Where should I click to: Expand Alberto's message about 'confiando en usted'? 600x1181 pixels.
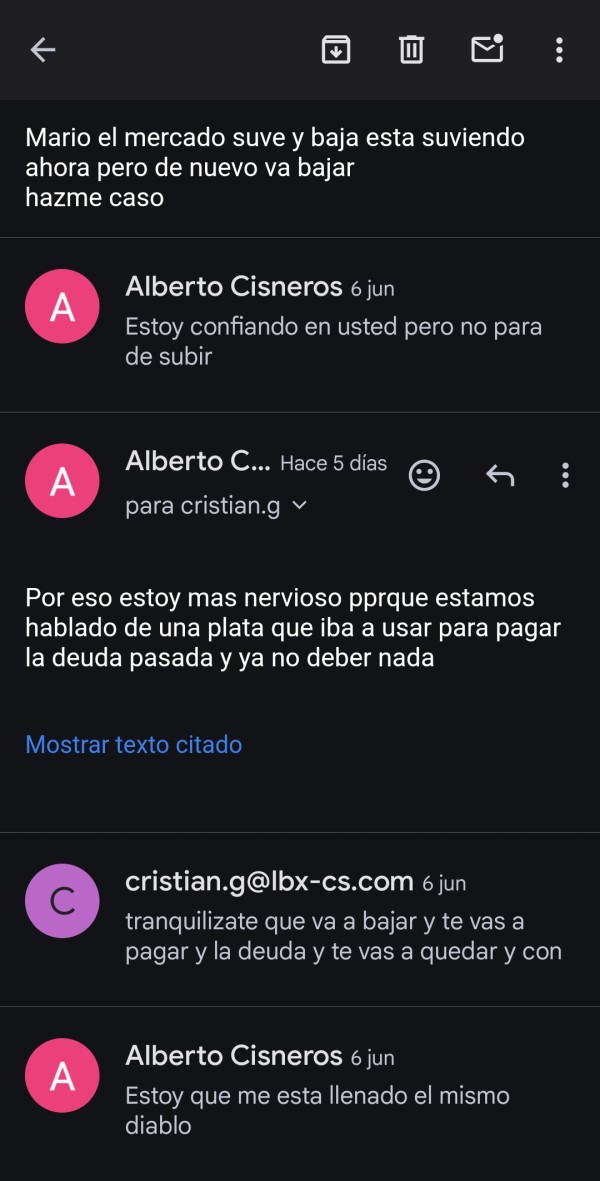click(300, 325)
